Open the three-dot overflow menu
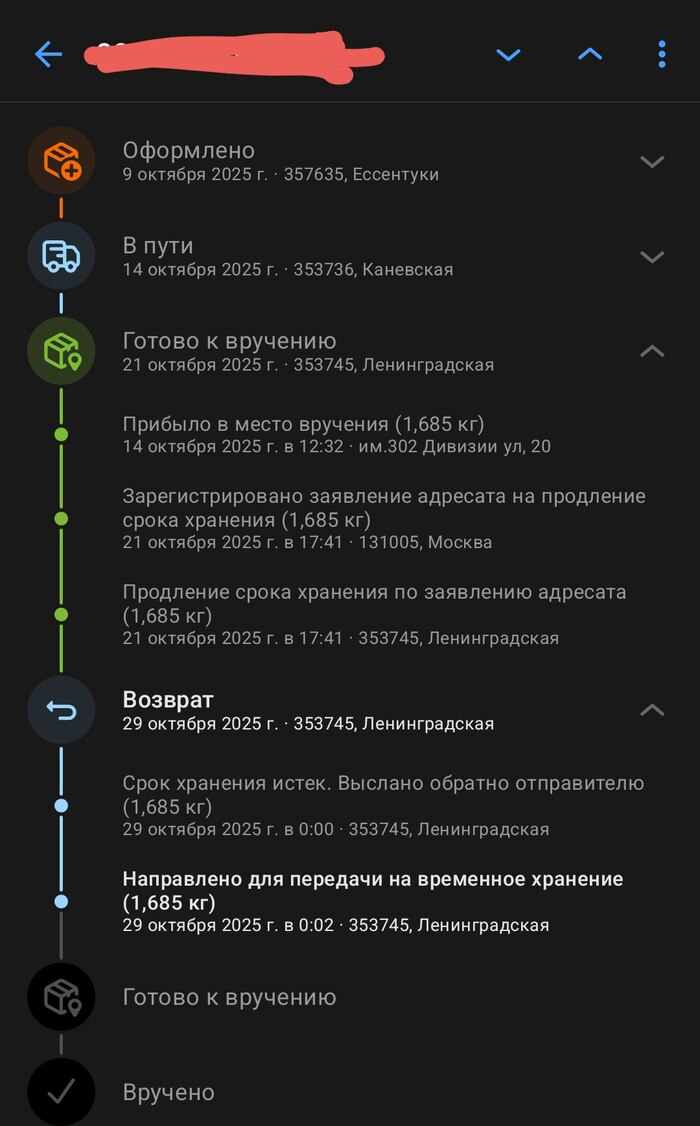 661,54
